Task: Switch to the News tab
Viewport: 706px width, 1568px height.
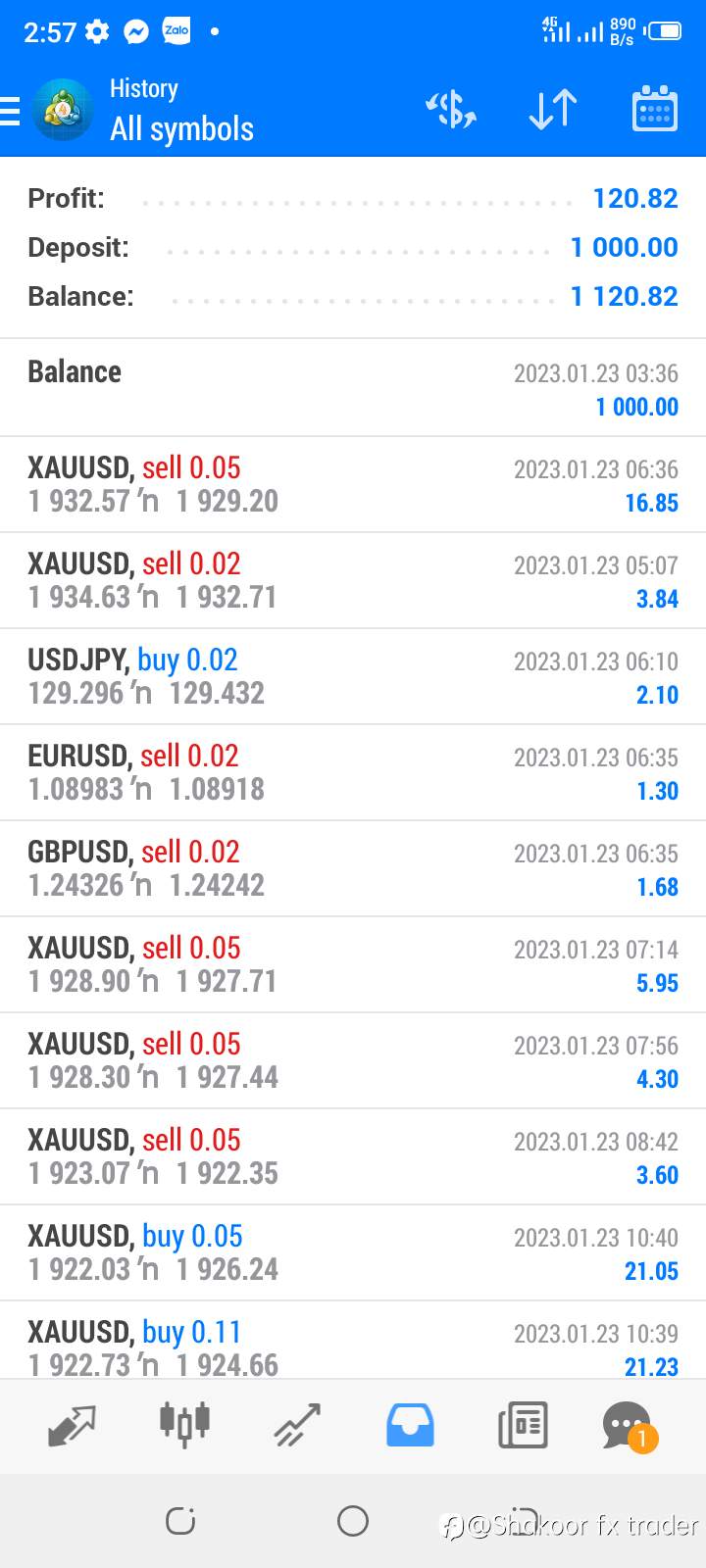Action: (x=523, y=1426)
